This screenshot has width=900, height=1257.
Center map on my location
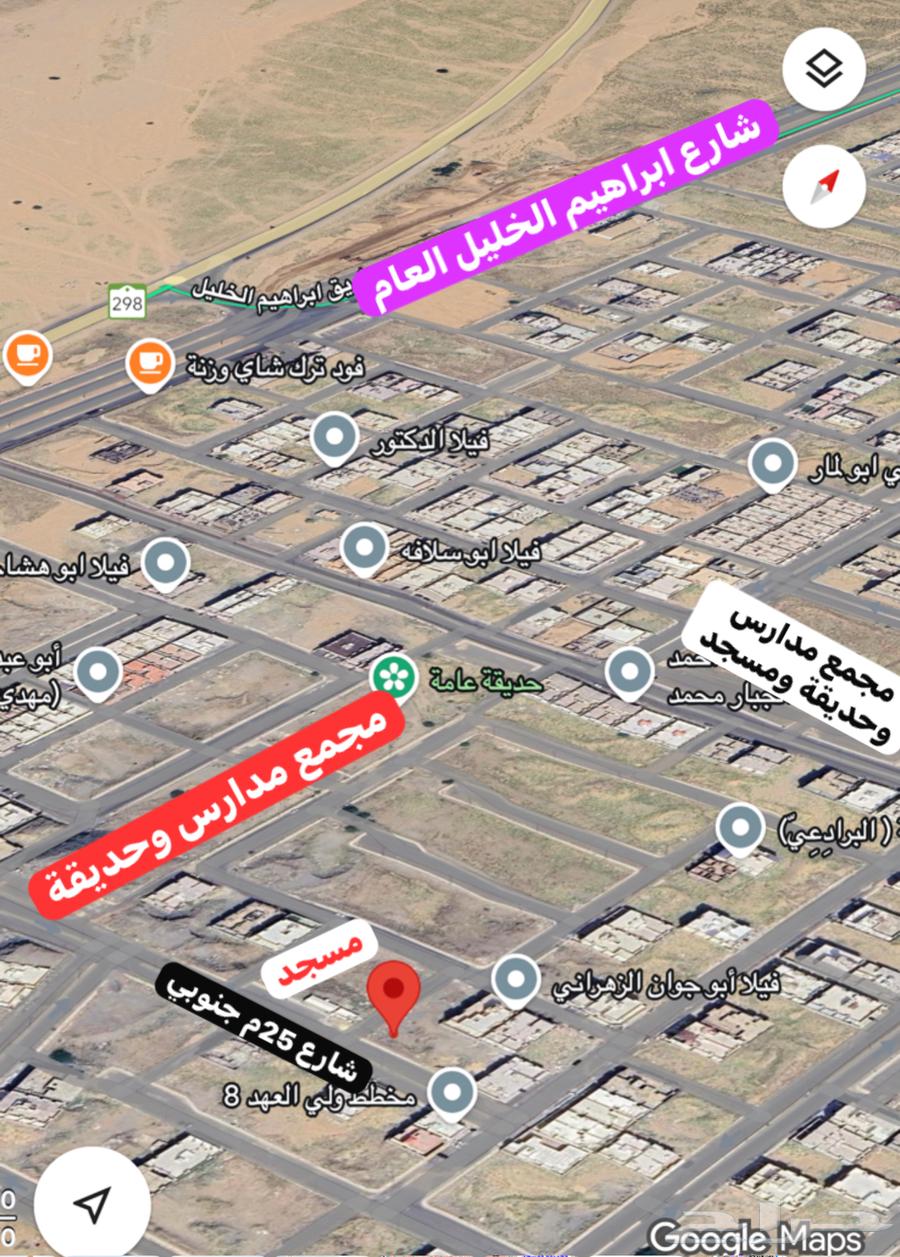(x=92, y=1205)
